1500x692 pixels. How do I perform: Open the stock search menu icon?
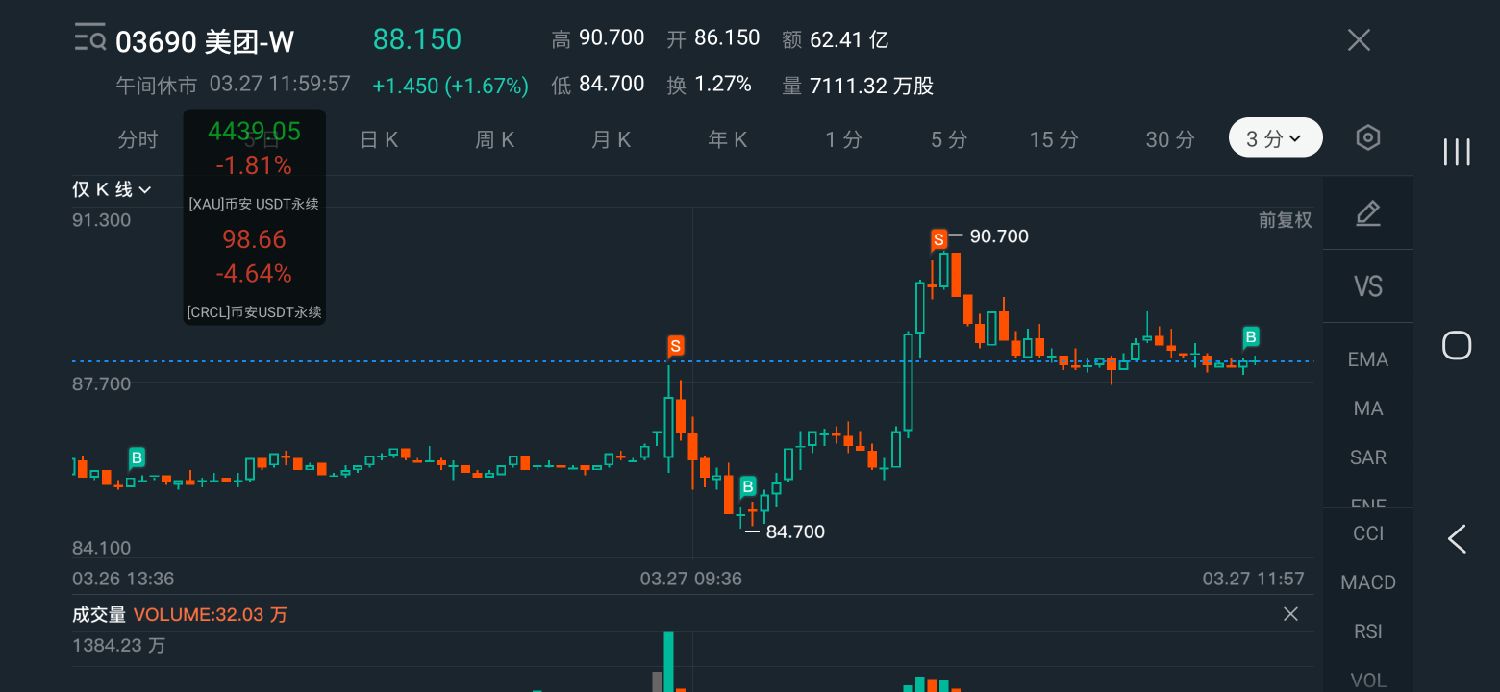point(90,40)
